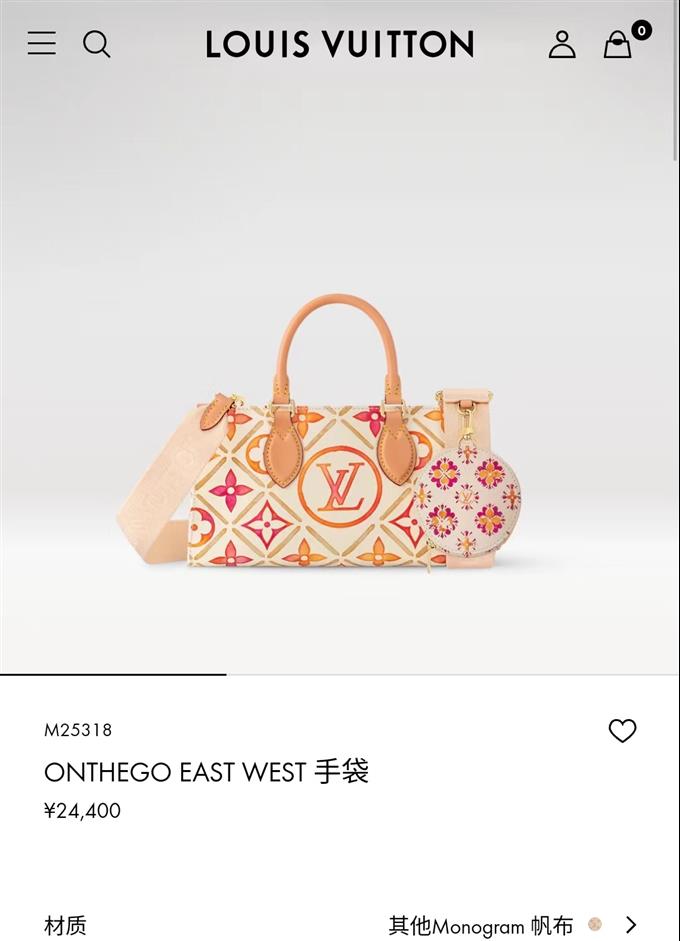Open the account profile icon
680x941 pixels.
click(x=562, y=44)
